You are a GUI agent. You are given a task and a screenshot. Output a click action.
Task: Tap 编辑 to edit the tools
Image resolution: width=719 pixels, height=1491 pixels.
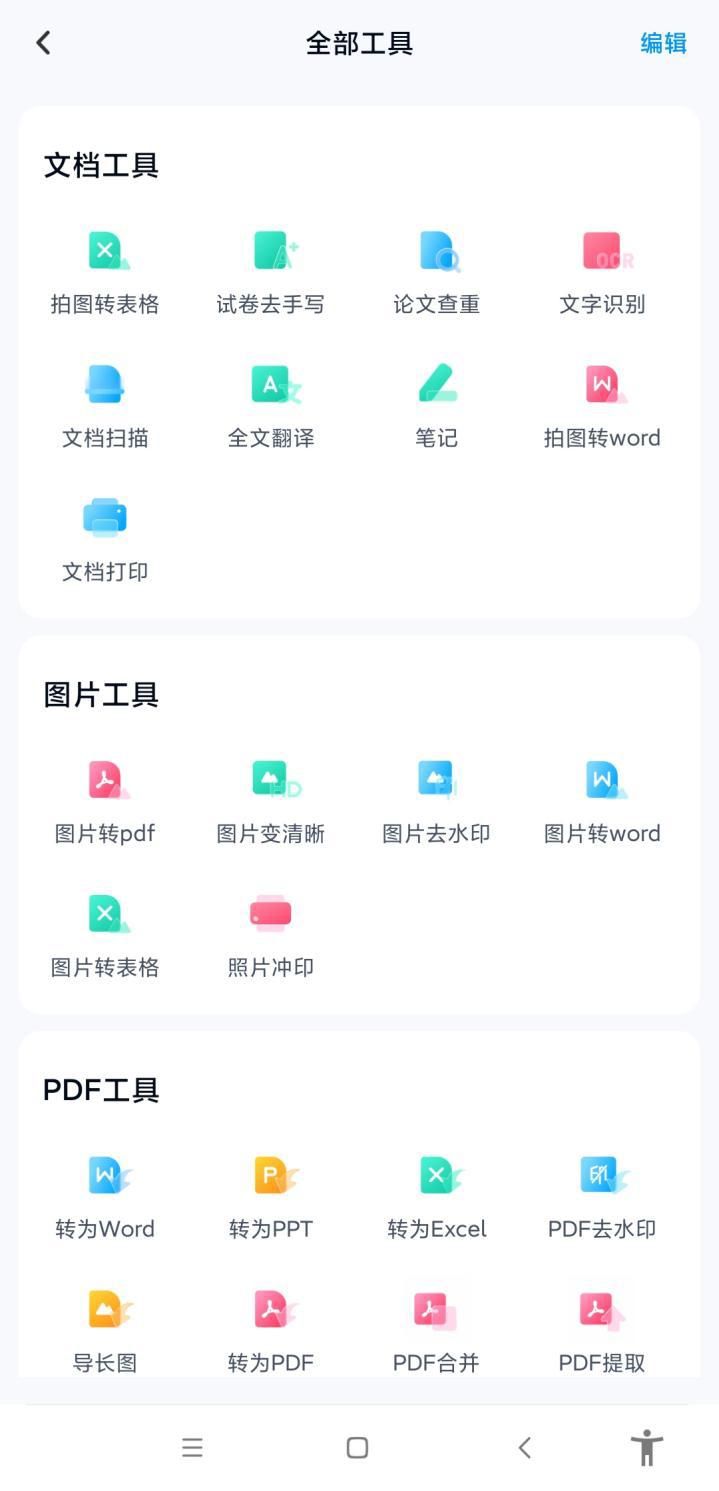(663, 43)
